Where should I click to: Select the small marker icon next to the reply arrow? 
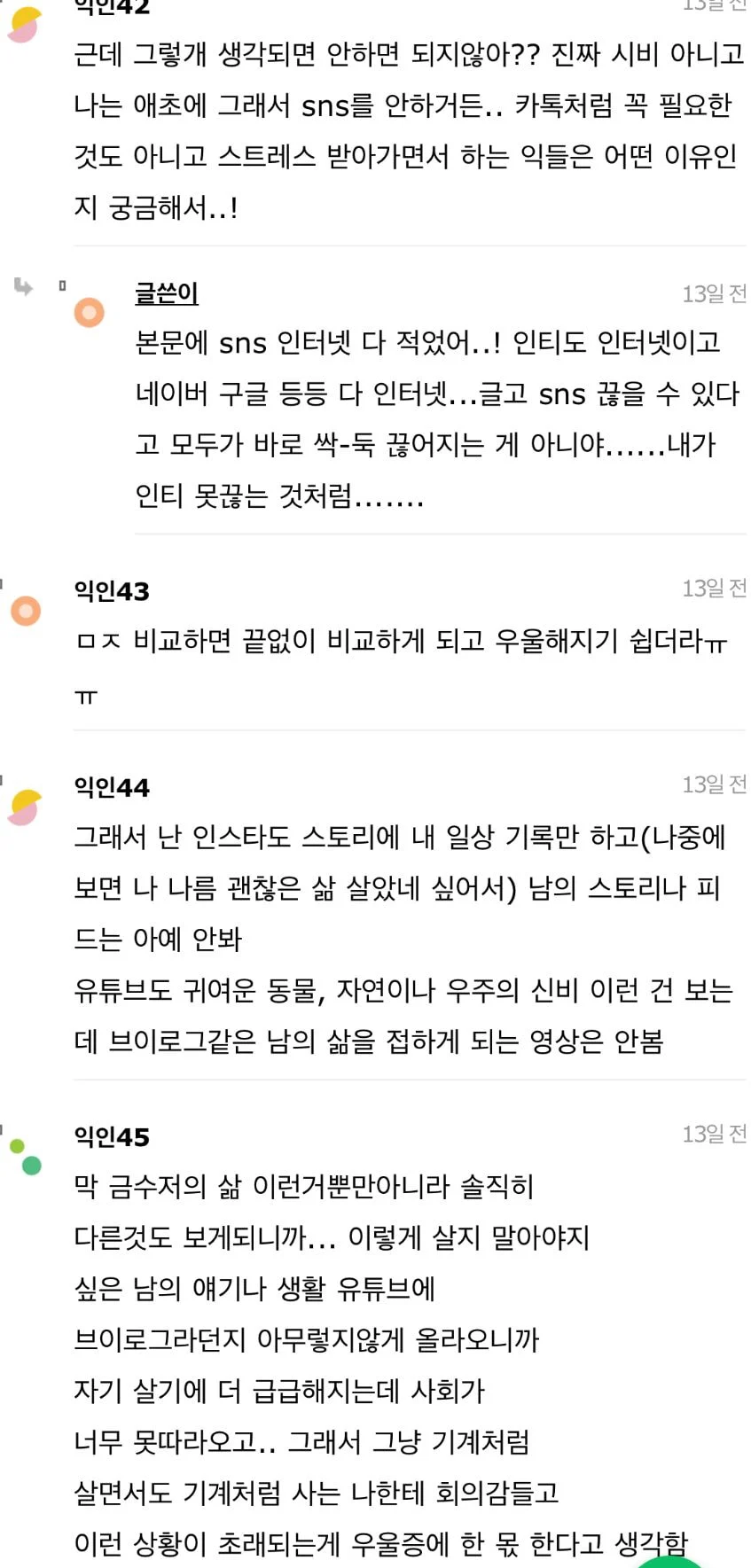point(62,285)
